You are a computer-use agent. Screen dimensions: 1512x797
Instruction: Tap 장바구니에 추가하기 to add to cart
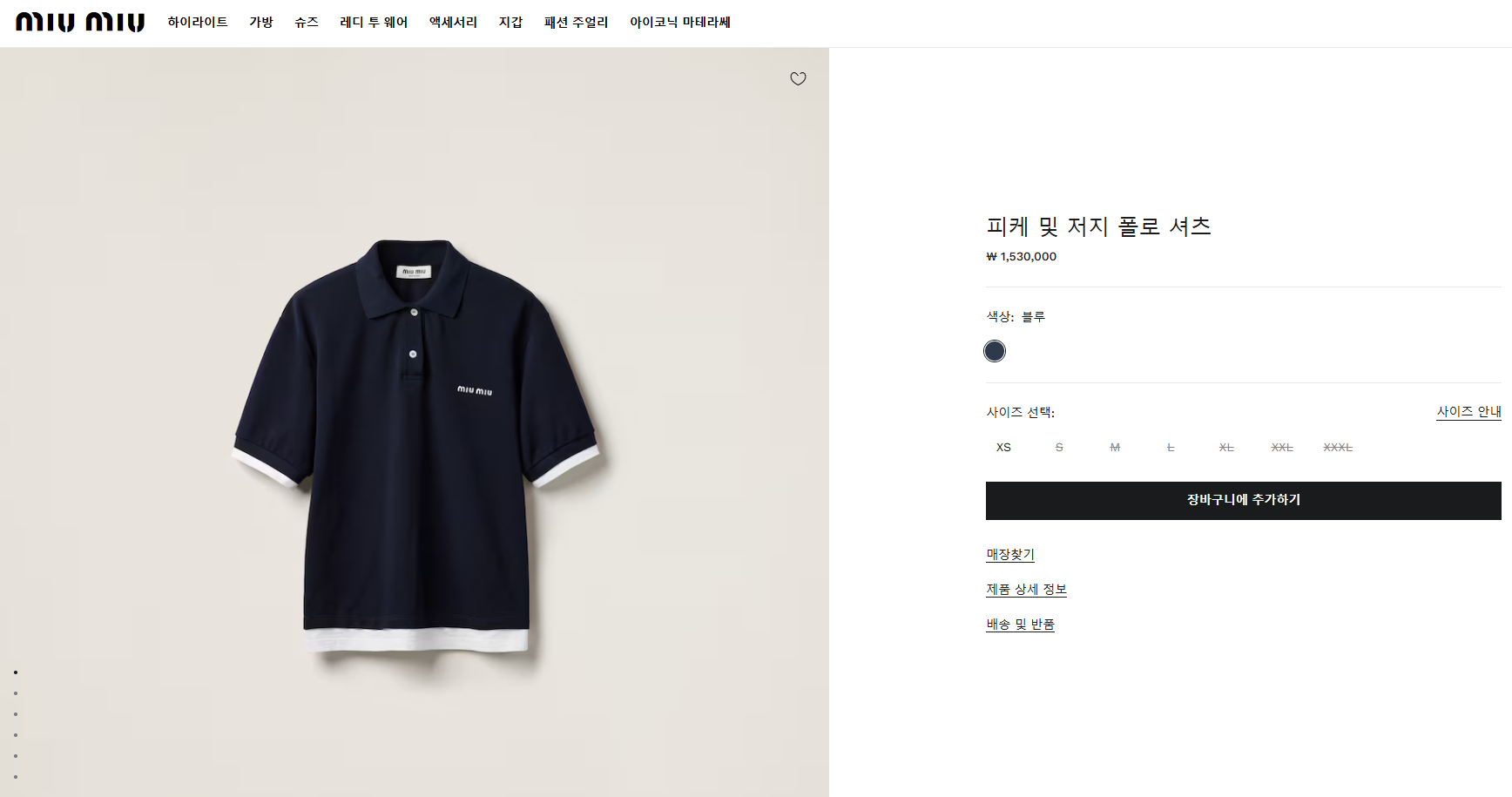pos(1243,500)
